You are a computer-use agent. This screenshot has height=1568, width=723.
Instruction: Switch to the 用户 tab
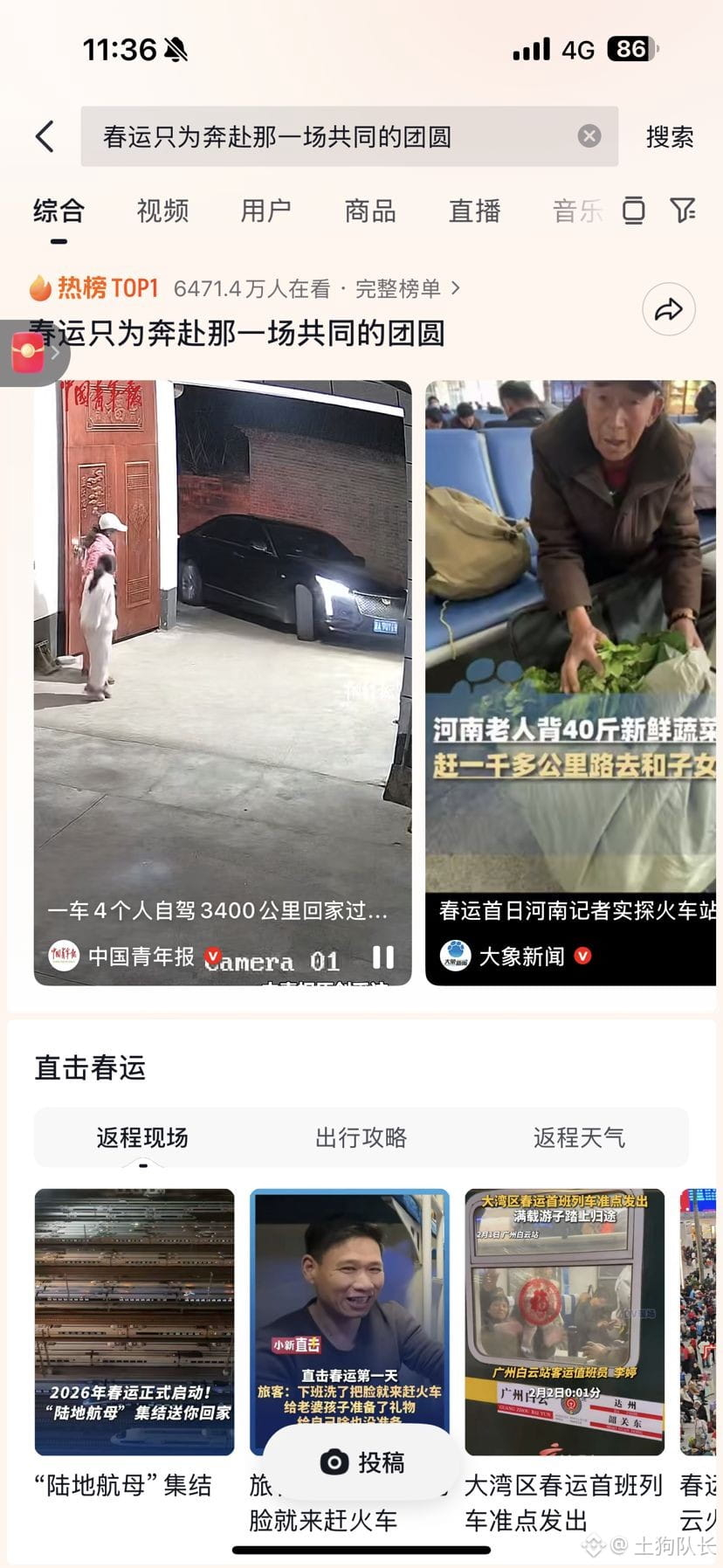pyautogui.click(x=266, y=211)
